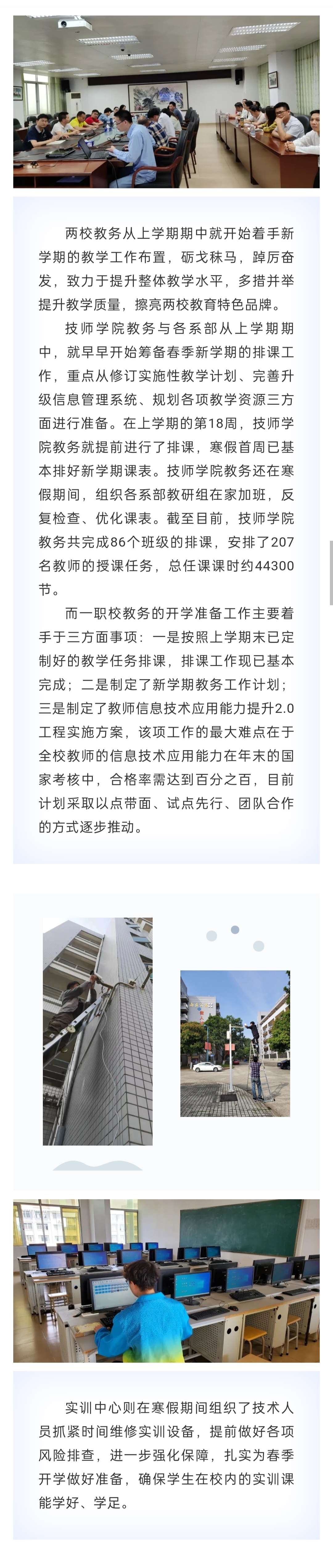
Task: Open the meeting room photo
Action: [x=166, y=102]
